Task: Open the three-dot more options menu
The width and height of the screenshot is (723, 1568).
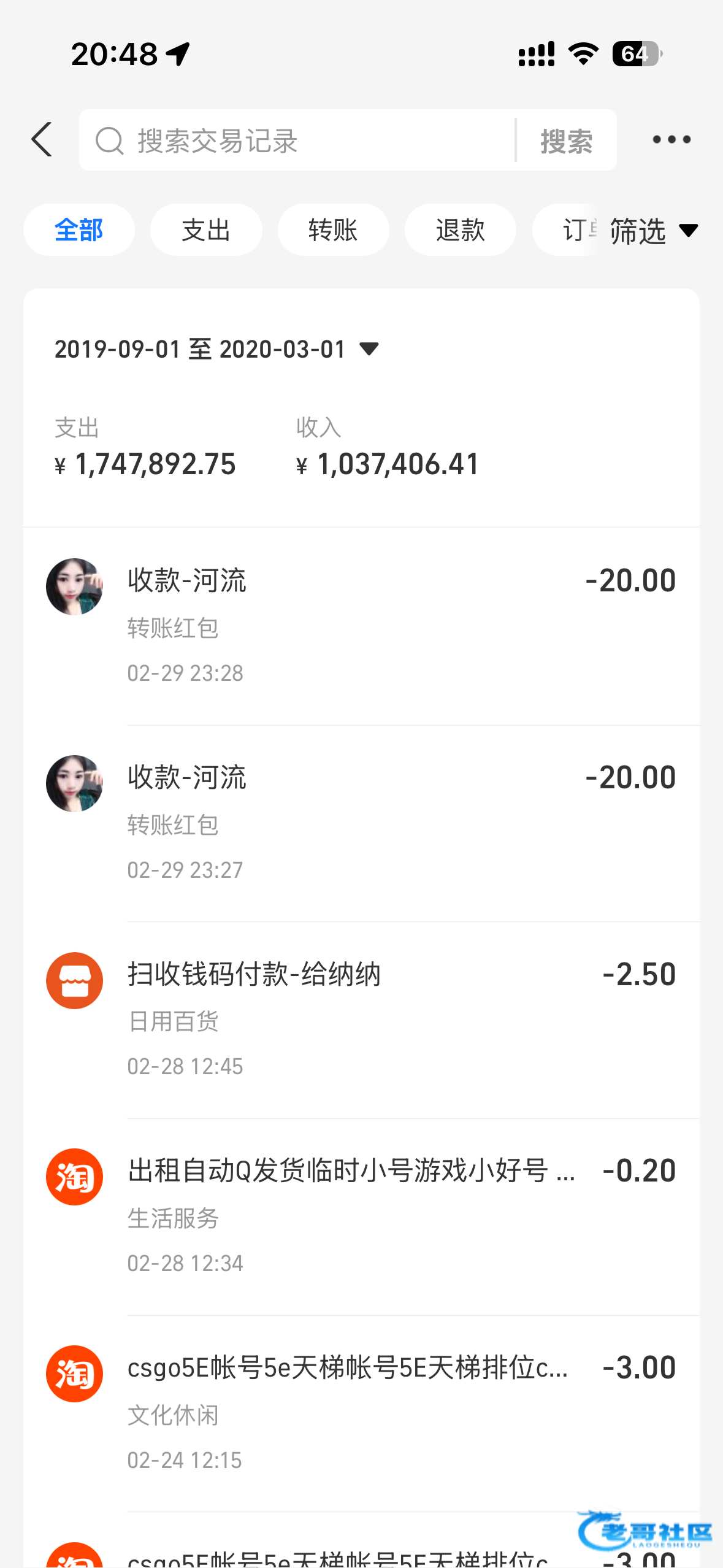Action: 671,140
